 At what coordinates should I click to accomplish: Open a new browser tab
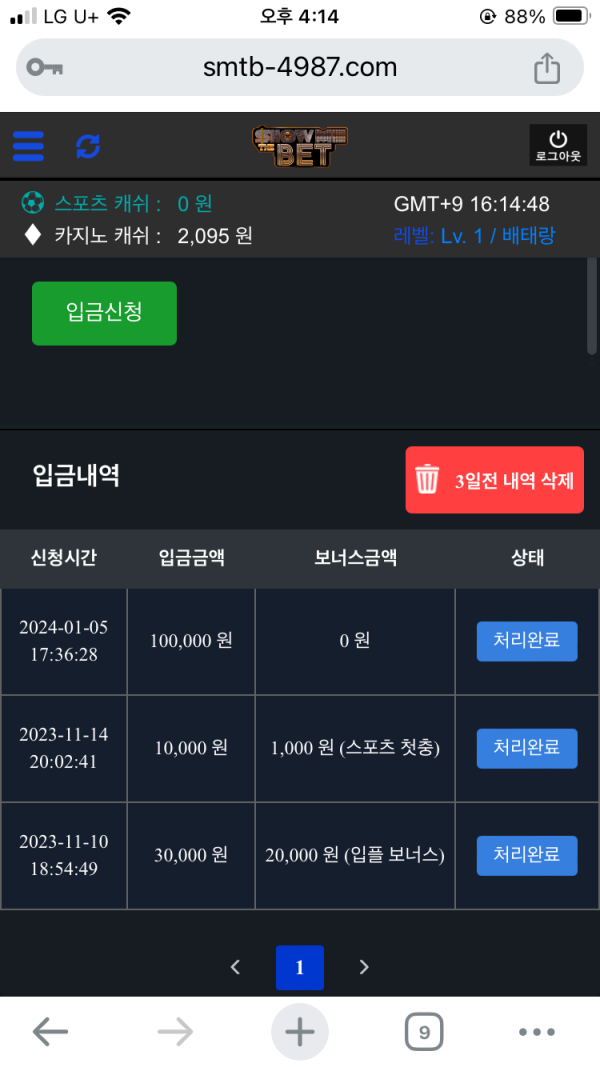coord(300,1032)
